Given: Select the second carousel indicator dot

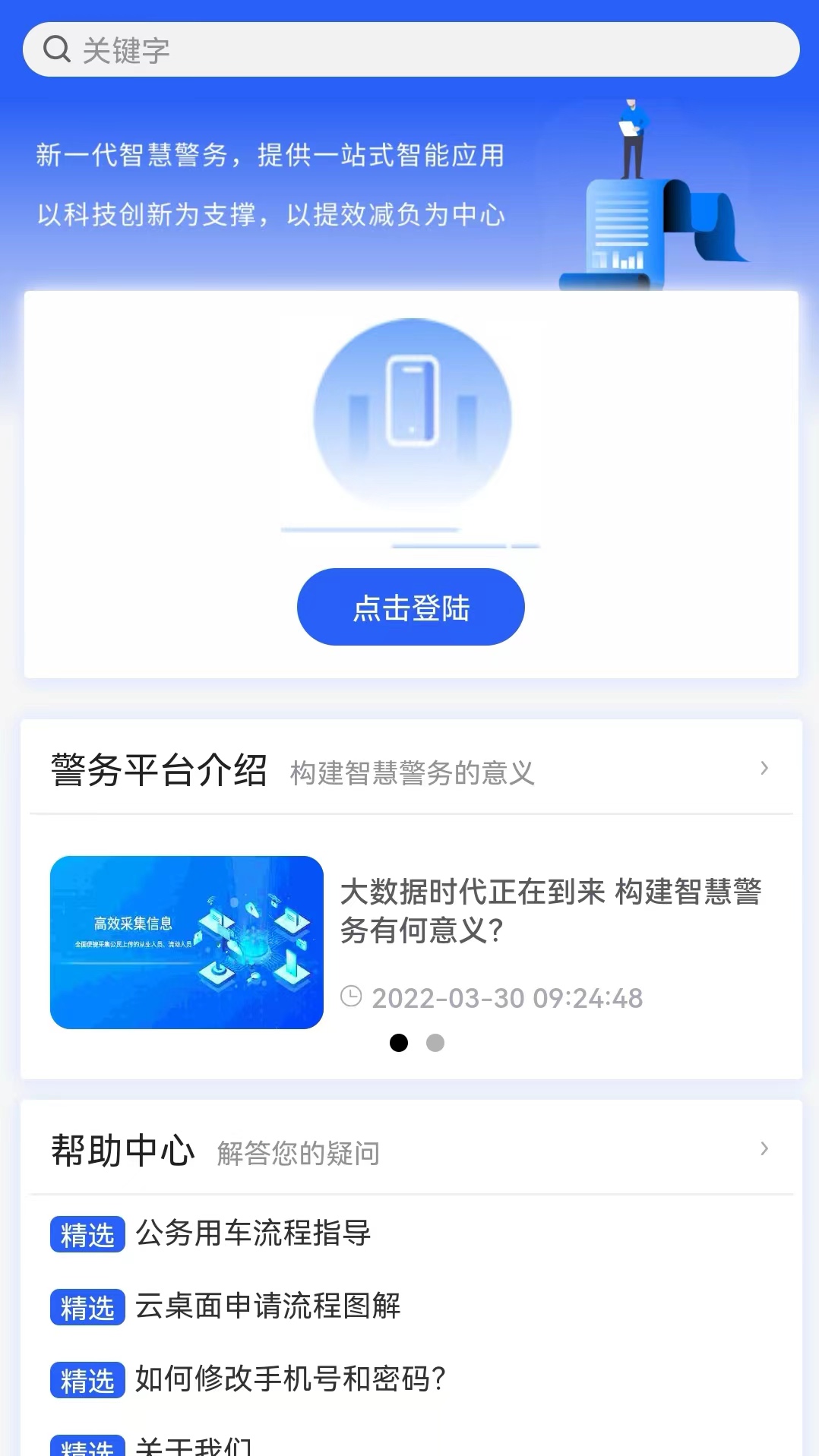Looking at the screenshot, I should (x=435, y=1043).
